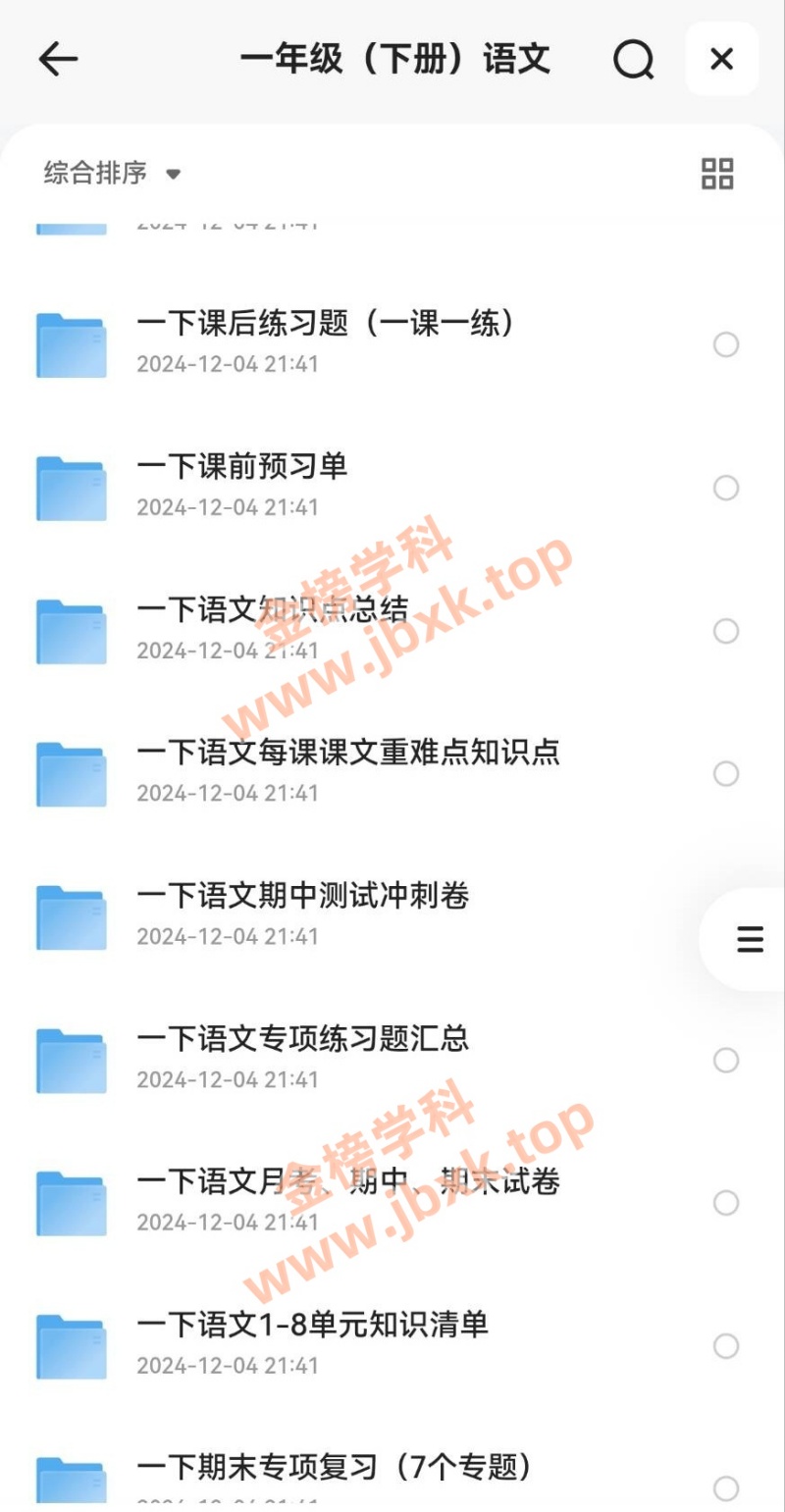The width and height of the screenshot is (785, 1512).
Task: Tap the back arrow to go back
Action: point(59,59)
